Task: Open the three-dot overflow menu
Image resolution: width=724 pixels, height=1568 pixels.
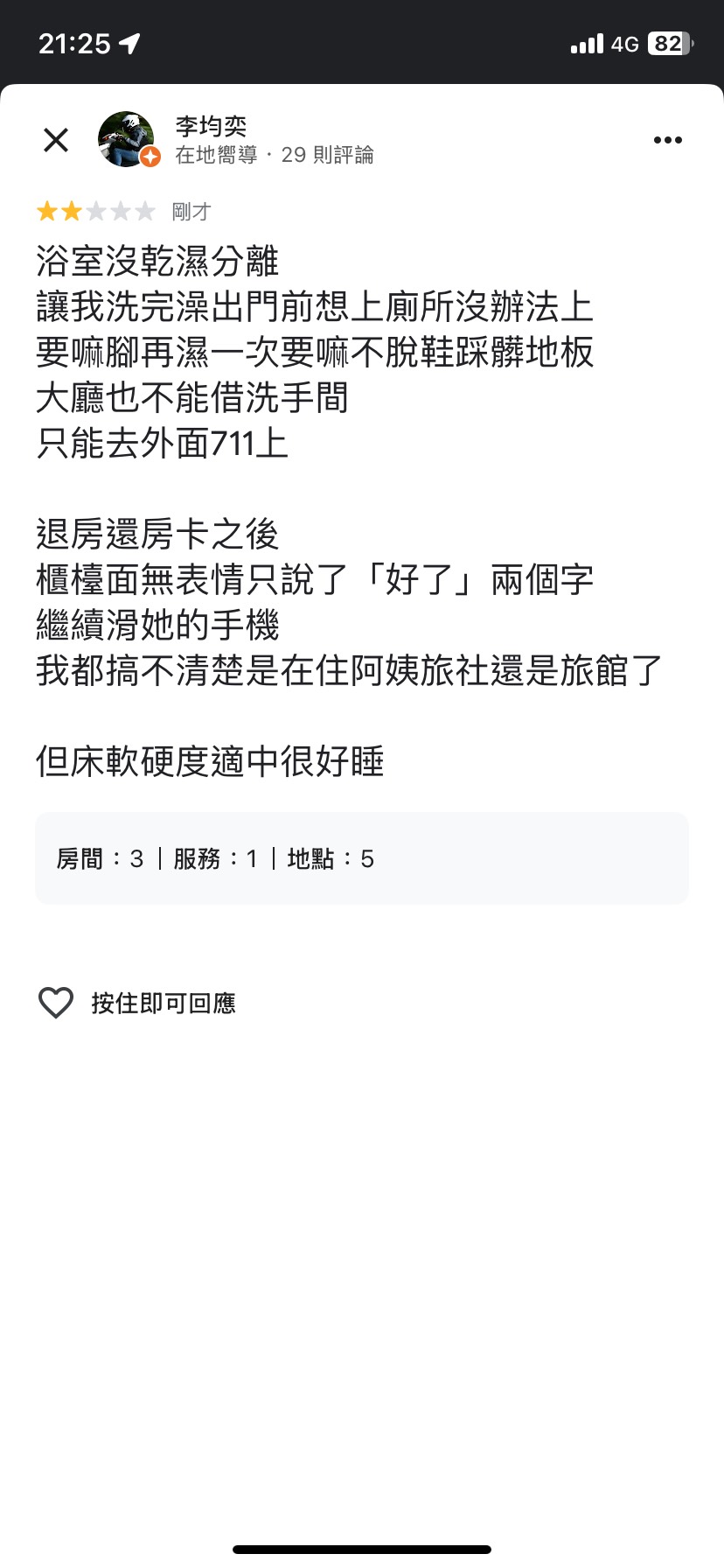Action: click(667, 140)
